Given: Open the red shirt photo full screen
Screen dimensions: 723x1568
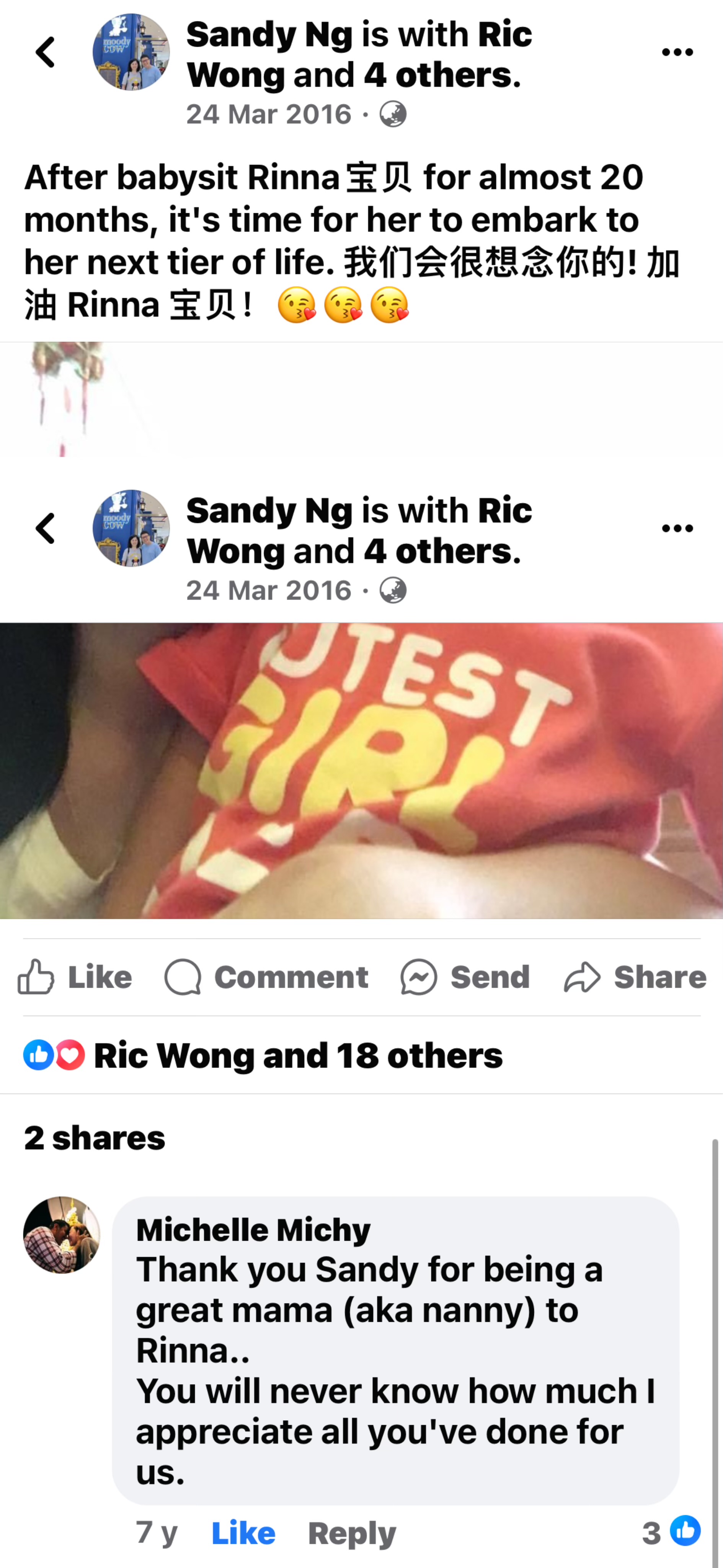Looking at the screenshot, I should coord(361,771).
